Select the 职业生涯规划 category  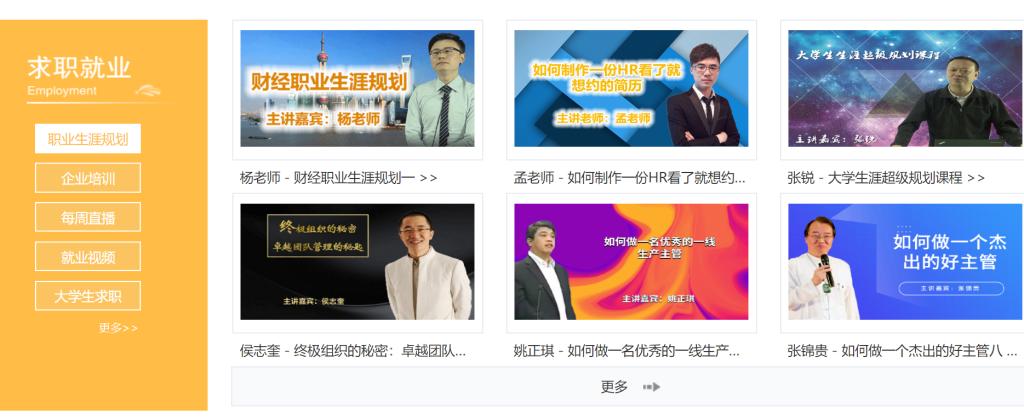(x=88, y=139)
